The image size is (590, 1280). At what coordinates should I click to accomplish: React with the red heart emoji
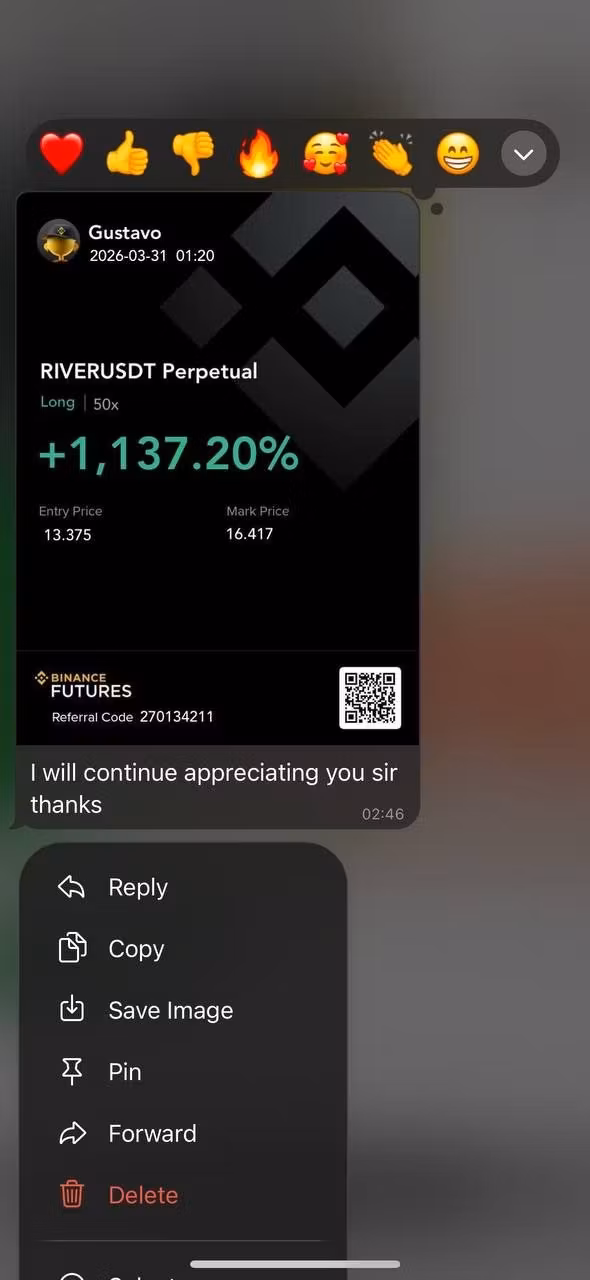coord(61,154)
